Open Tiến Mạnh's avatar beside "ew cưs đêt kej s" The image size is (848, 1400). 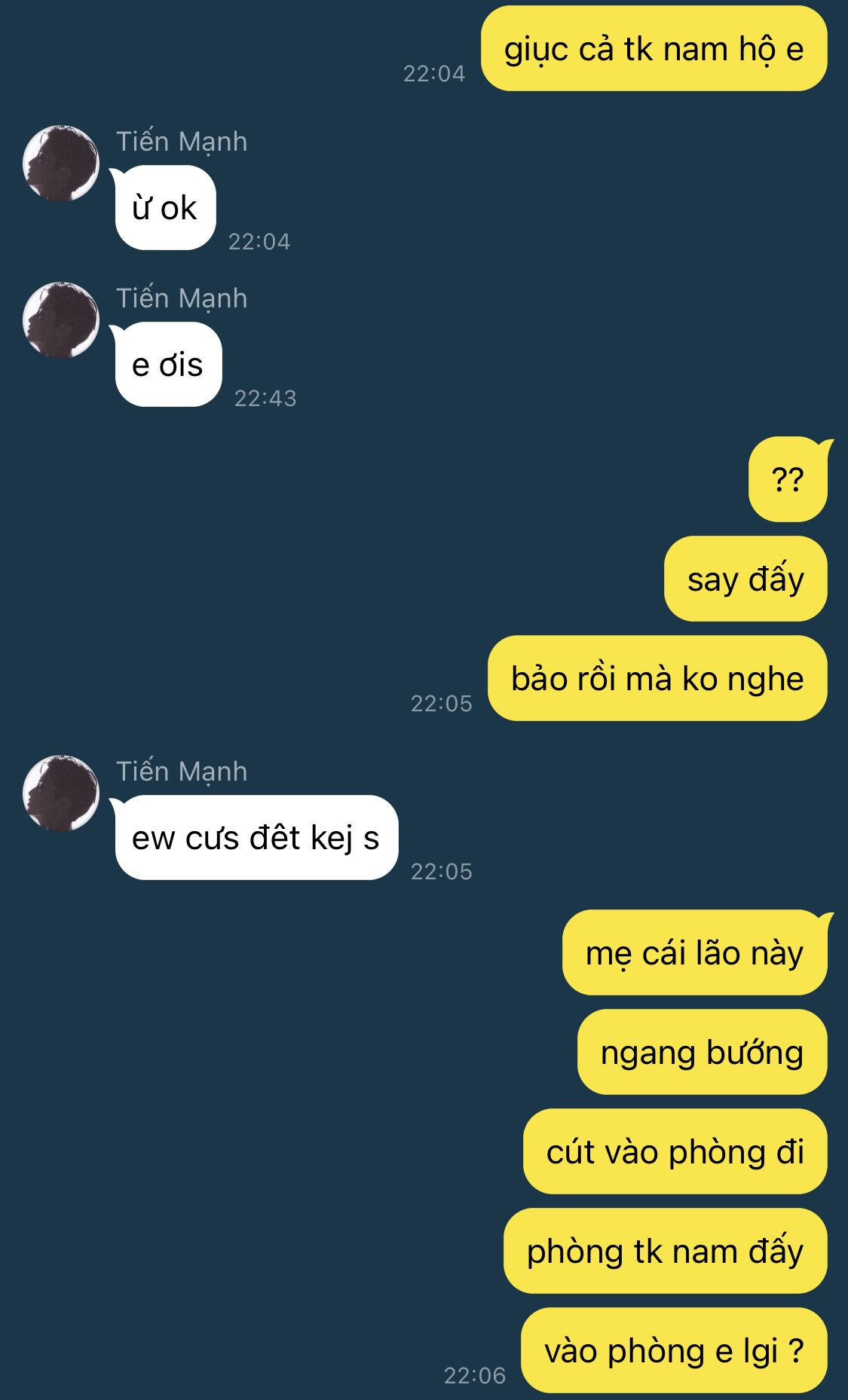coord(60,793)
